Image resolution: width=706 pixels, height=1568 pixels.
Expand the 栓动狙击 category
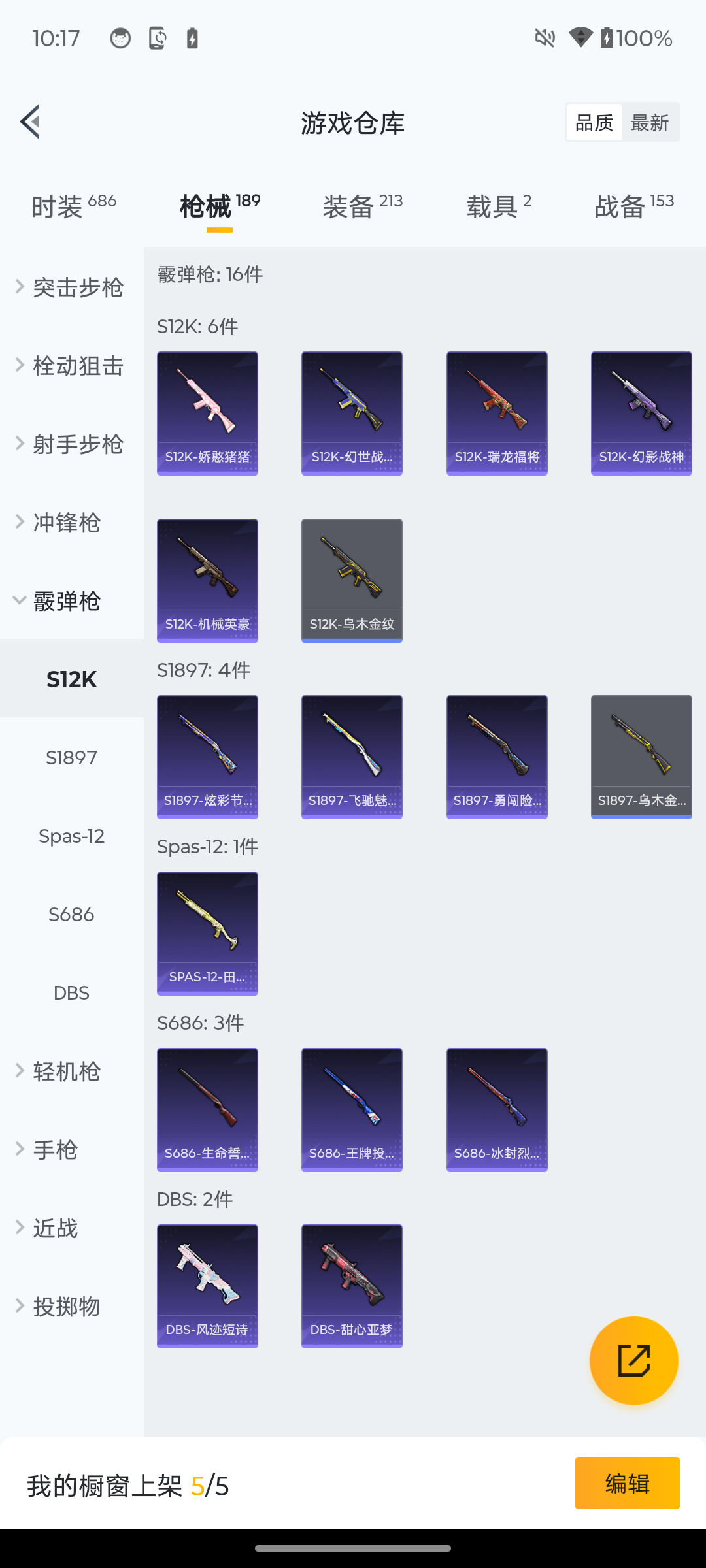(71, 365)
